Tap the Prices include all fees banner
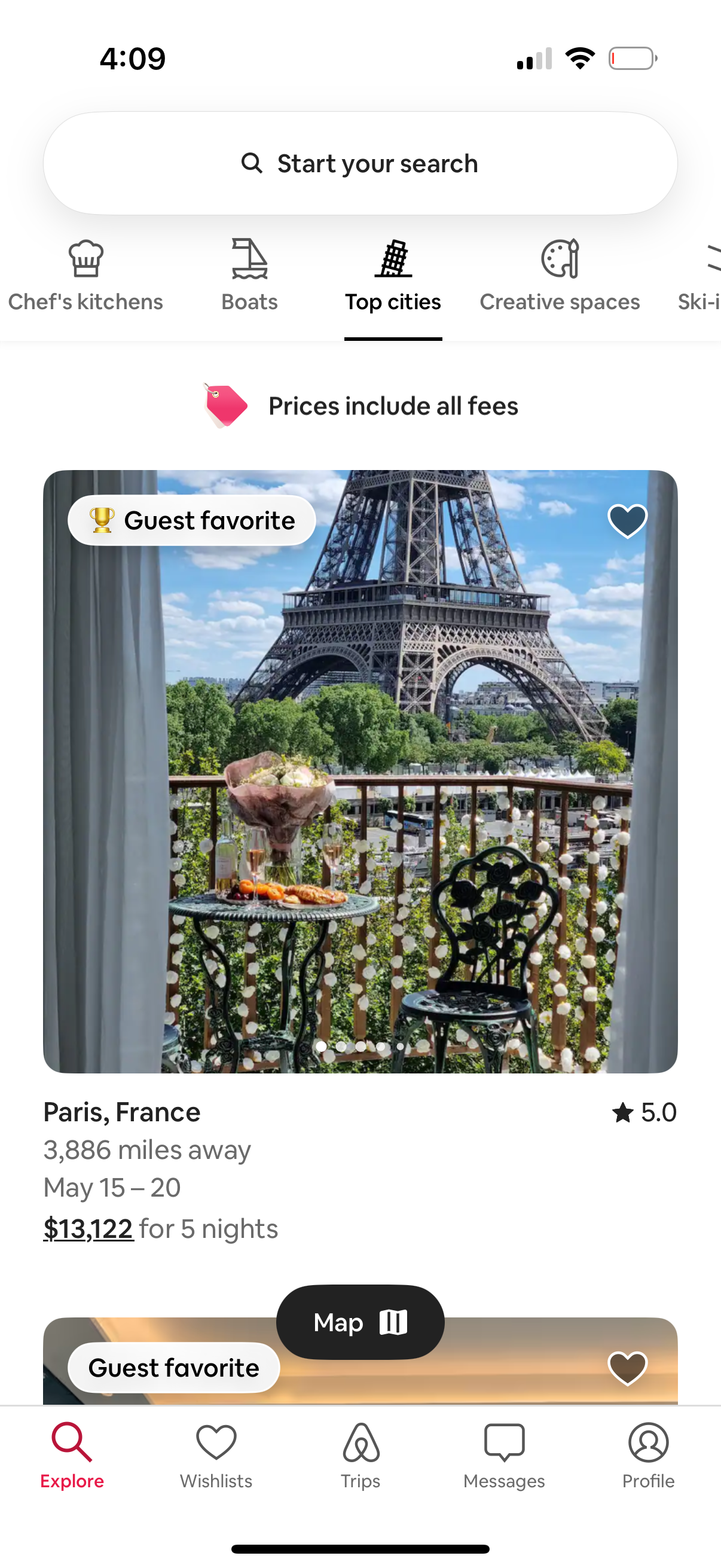Screen dimensions: 721x1568 (360, 405)
